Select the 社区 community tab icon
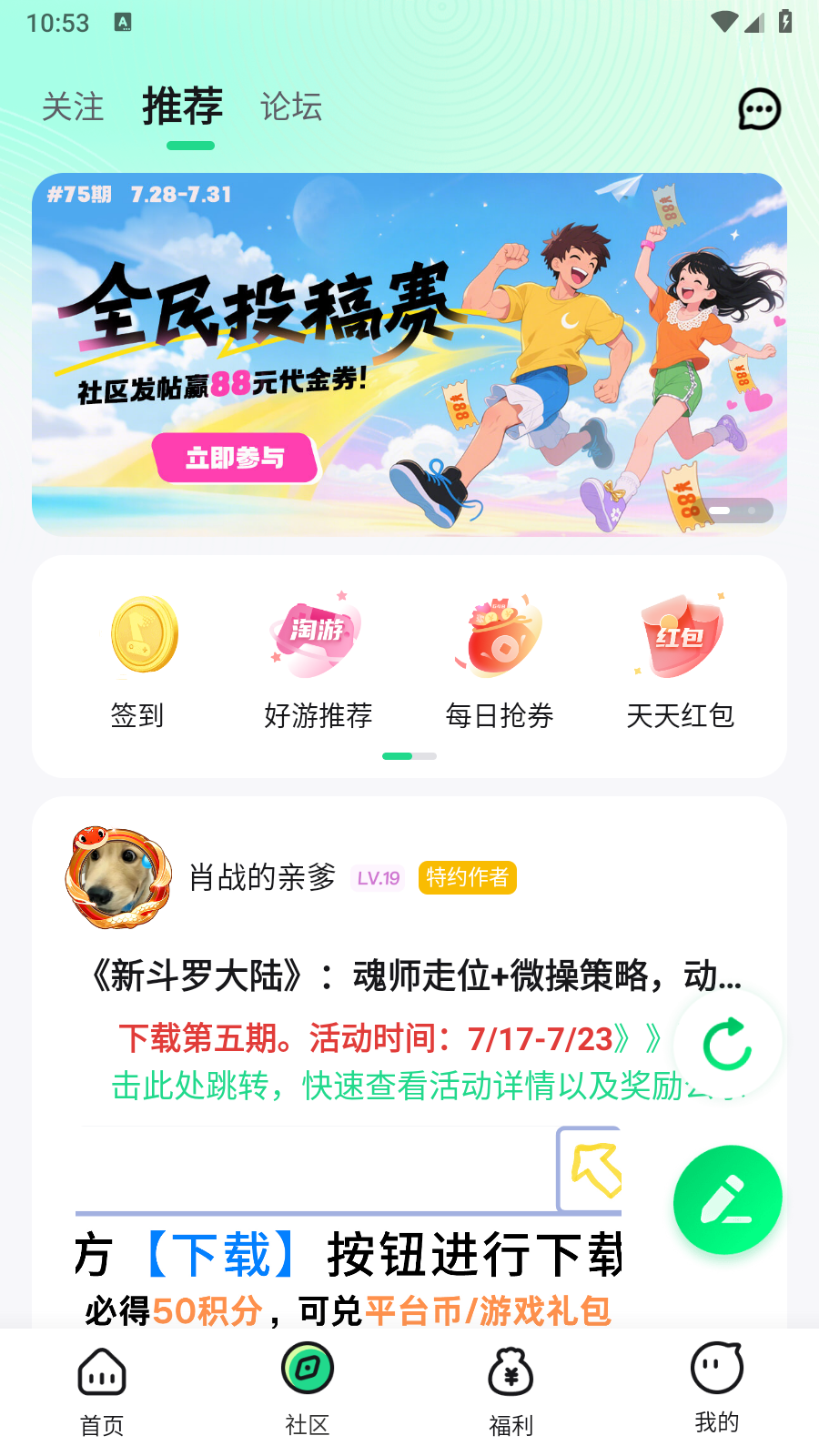Image resolution: width=819 pixels, height=1456 pixels. click(x=307, y=1368)
